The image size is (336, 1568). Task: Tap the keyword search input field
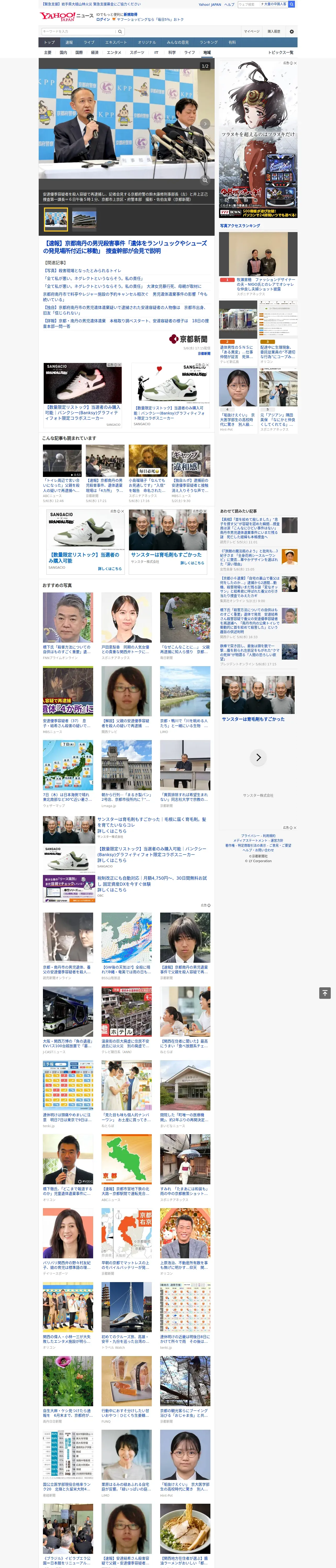point(79,31)
